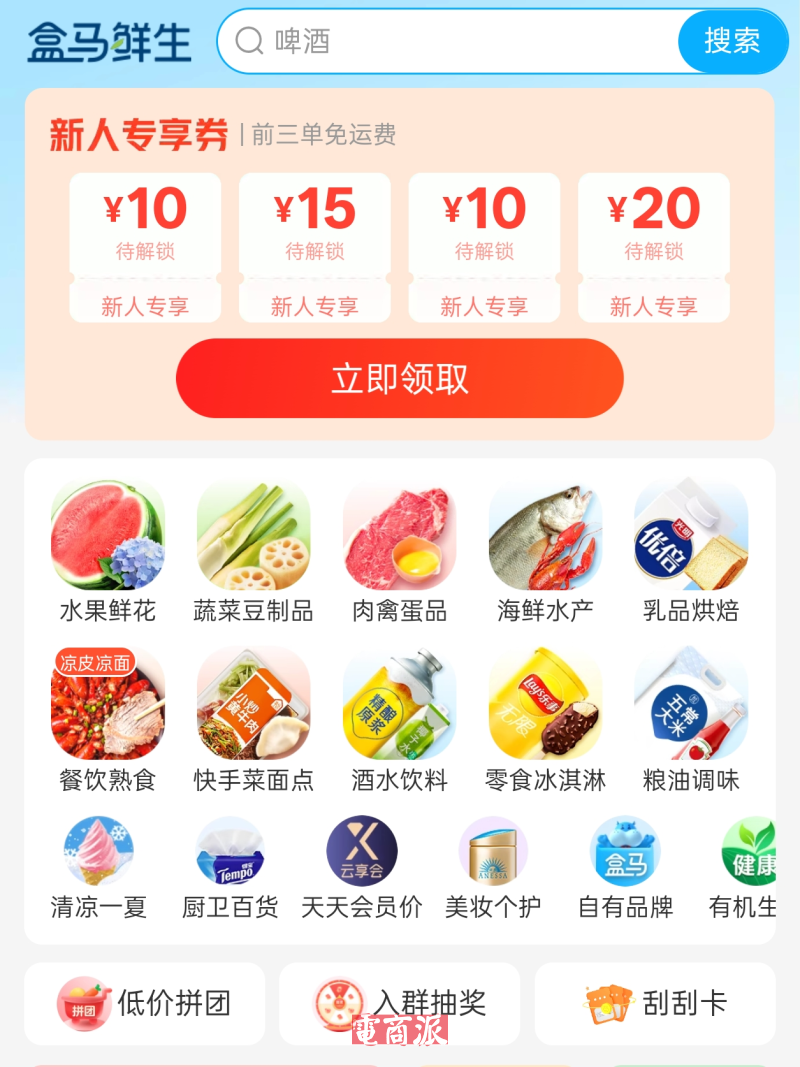Browse 酒水饮料 category
This screenshot has height=1067, width=800.
(399, 718)
